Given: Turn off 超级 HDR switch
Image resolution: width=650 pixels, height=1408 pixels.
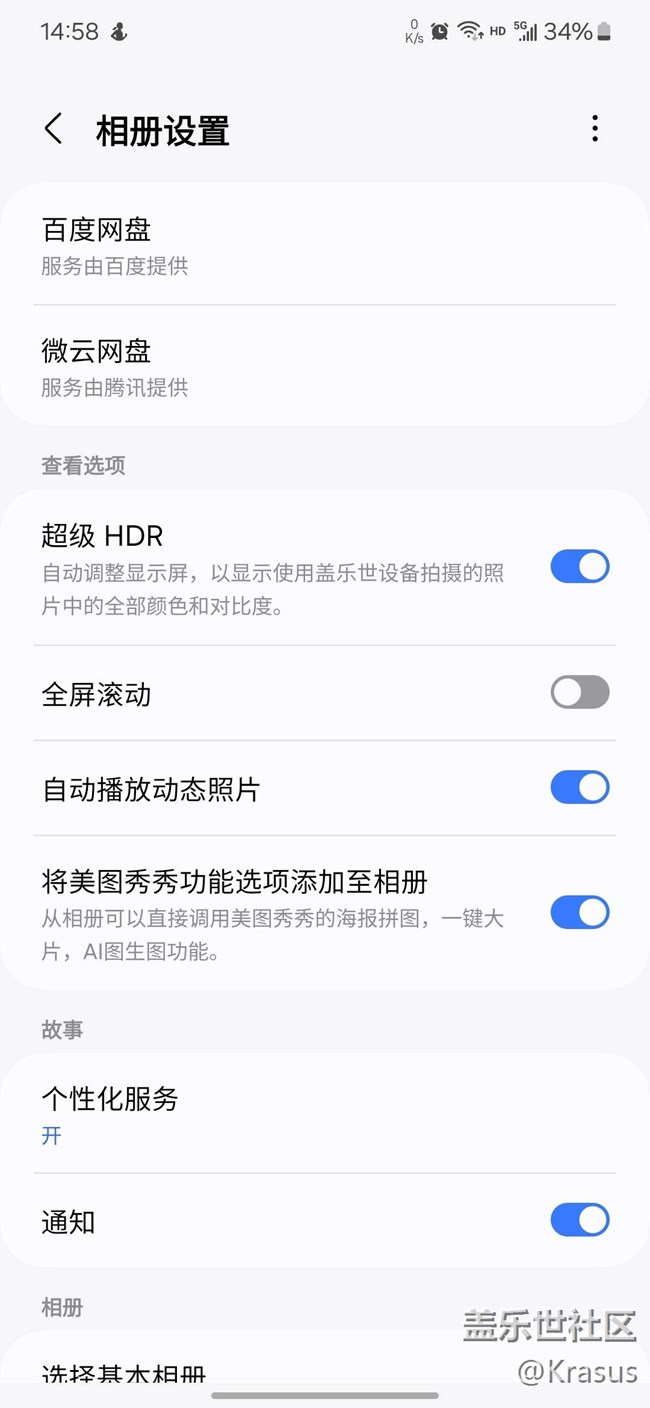Looking at the screenshot, I should pos(579,567).
